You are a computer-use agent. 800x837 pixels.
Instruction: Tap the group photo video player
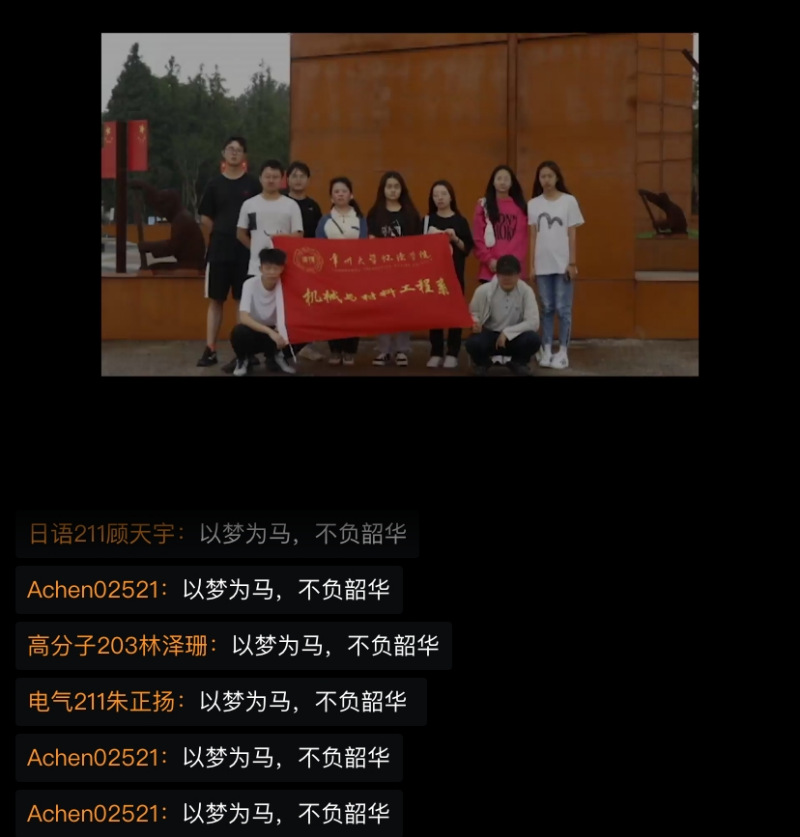(x=399, y=205)
